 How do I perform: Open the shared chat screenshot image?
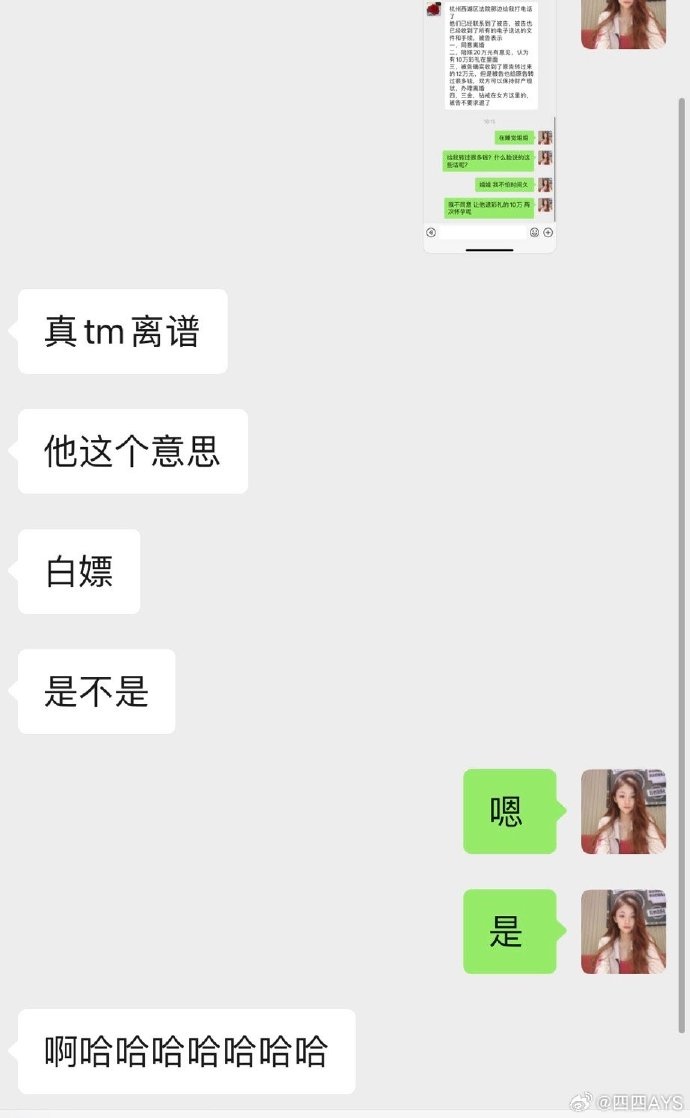click(x=489, y=125)
